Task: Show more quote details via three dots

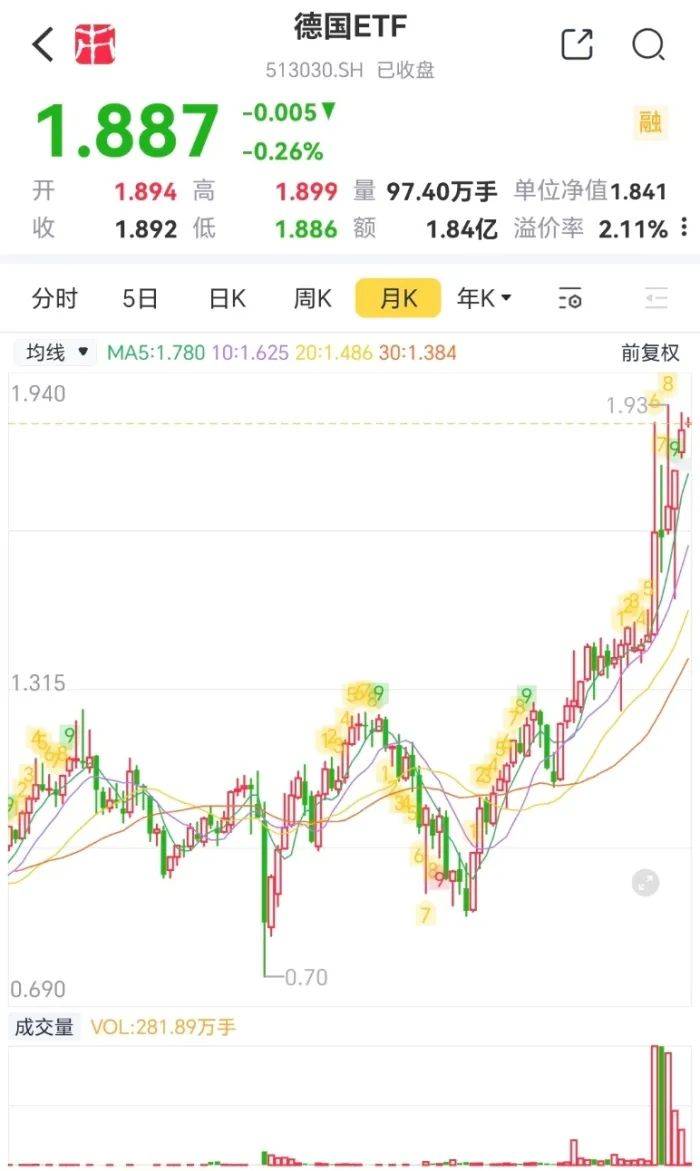Action: [x=684, y=227]
